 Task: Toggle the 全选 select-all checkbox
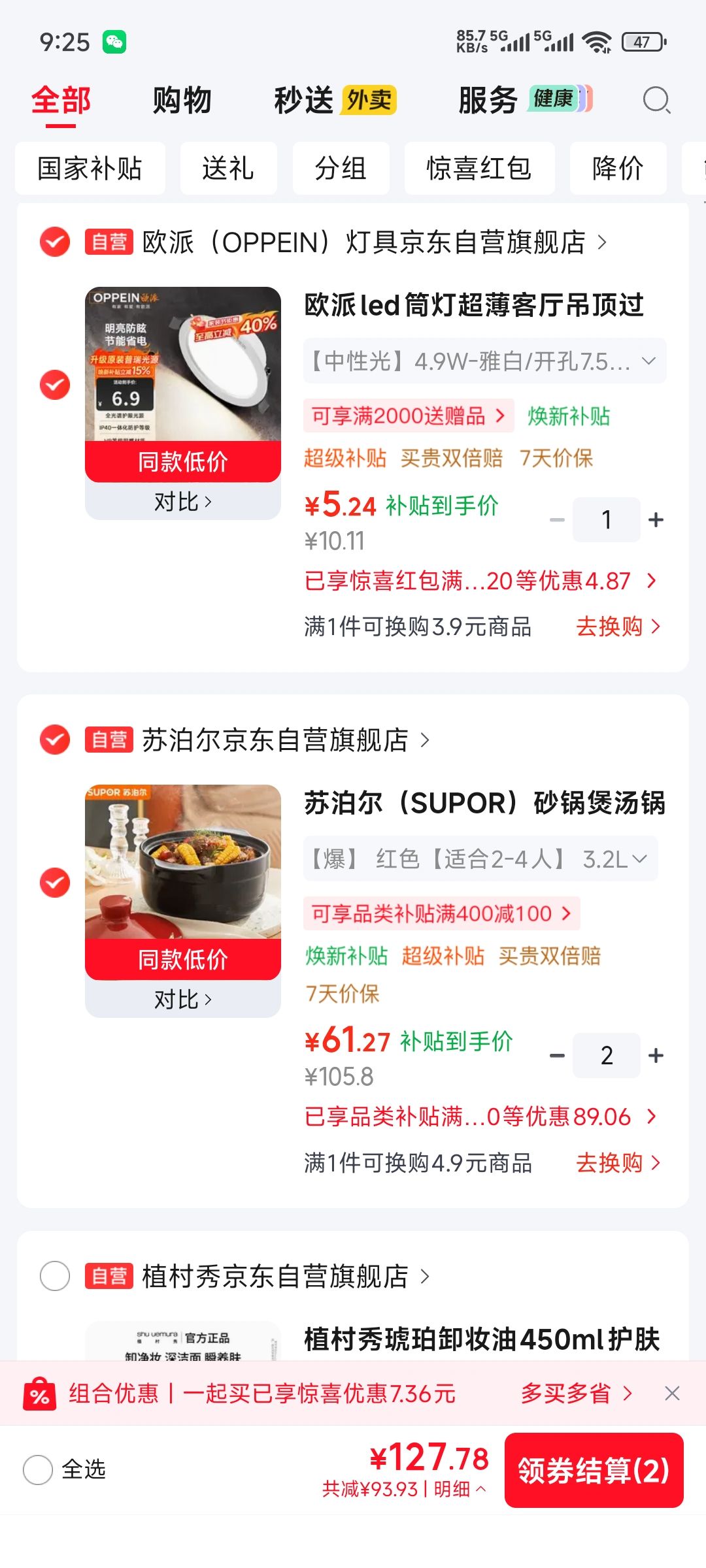tap(38, 1470)
